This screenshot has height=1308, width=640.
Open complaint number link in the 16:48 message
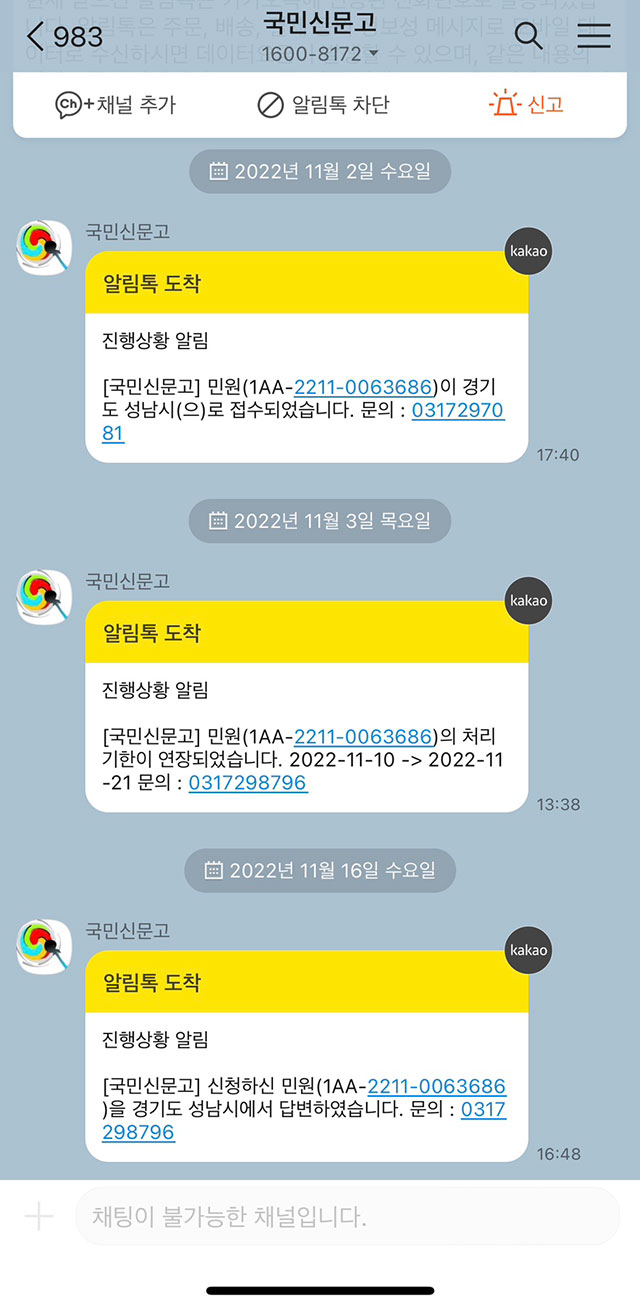pos(436,1086)
